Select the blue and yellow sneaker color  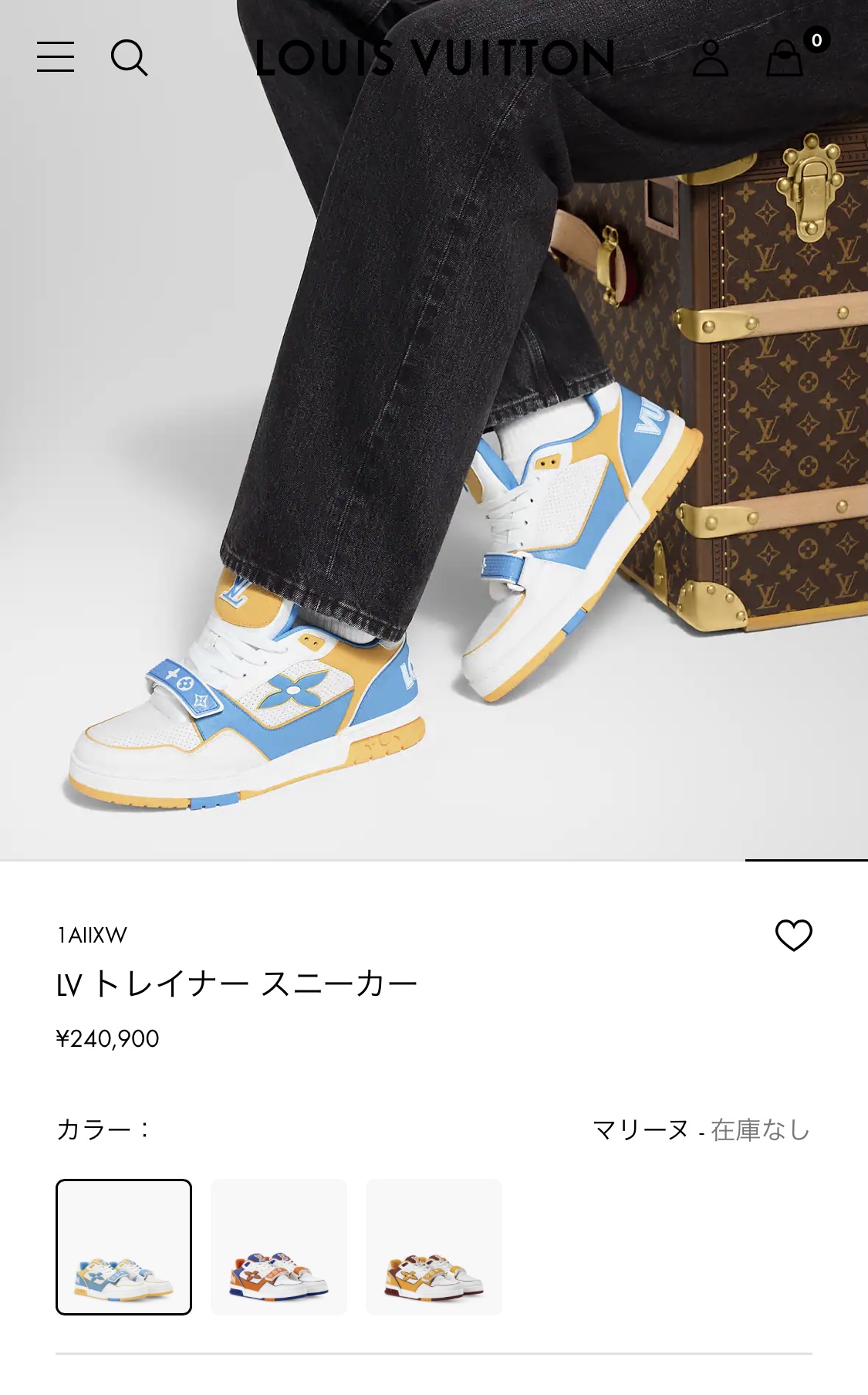(123, 1247)
